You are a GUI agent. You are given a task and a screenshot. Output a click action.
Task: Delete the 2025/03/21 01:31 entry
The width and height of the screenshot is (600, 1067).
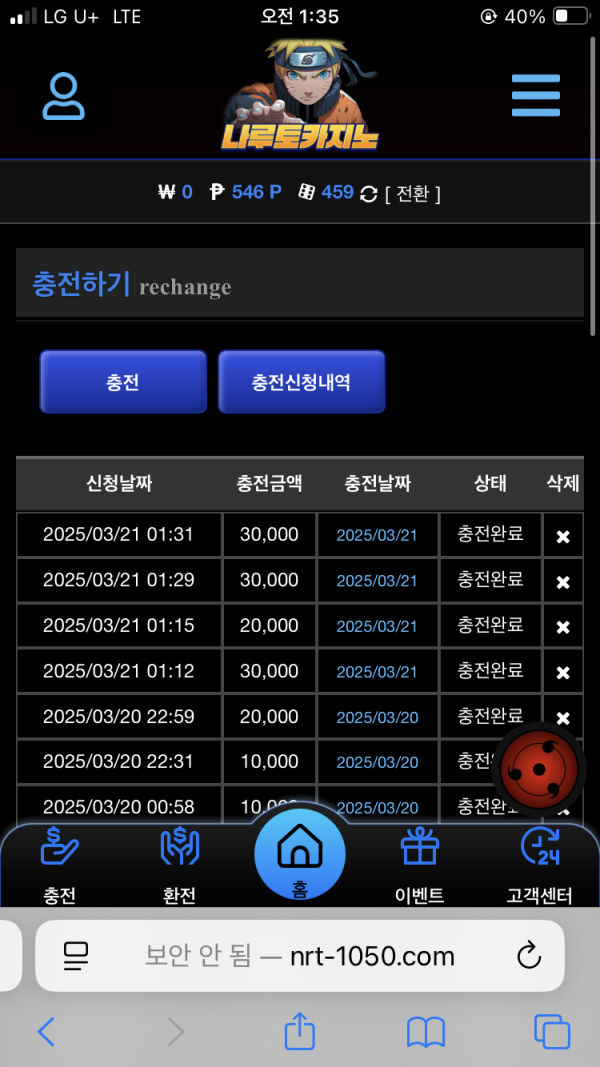click(563, 536)
